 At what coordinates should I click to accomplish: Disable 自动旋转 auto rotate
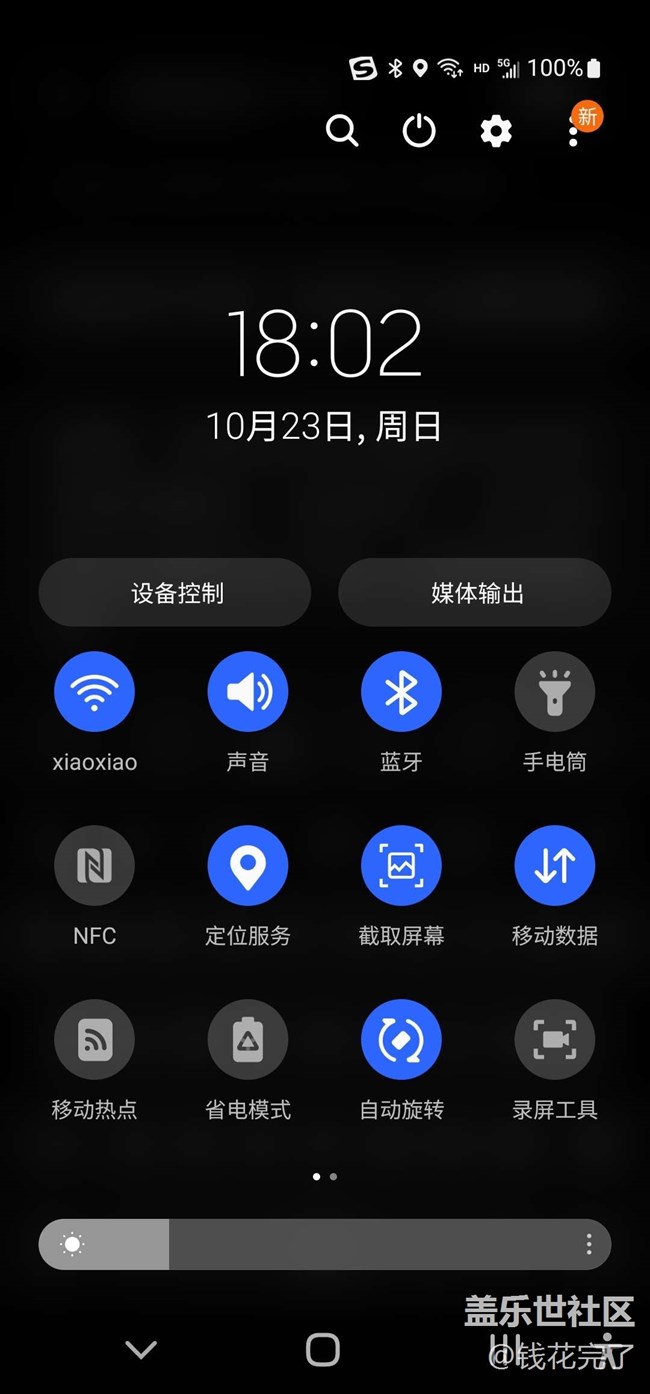tap(401, 1040)
